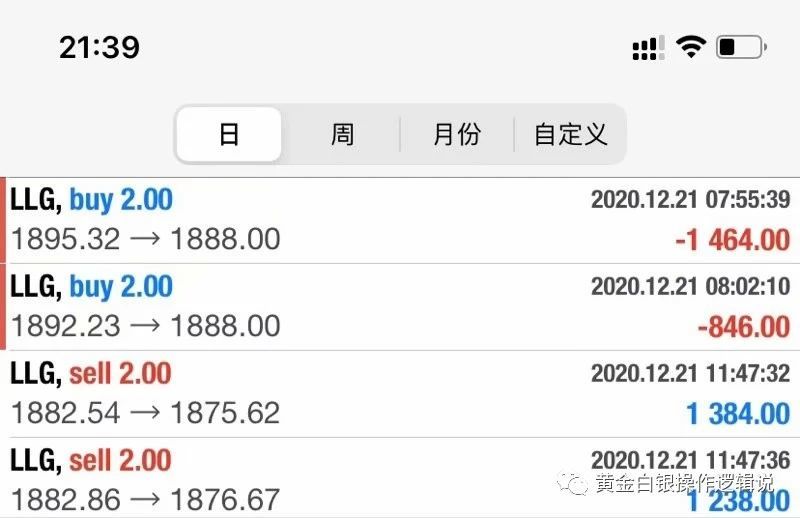
Task: Choose the 自定义 custom period tab
Action: (x=571, y=135)
